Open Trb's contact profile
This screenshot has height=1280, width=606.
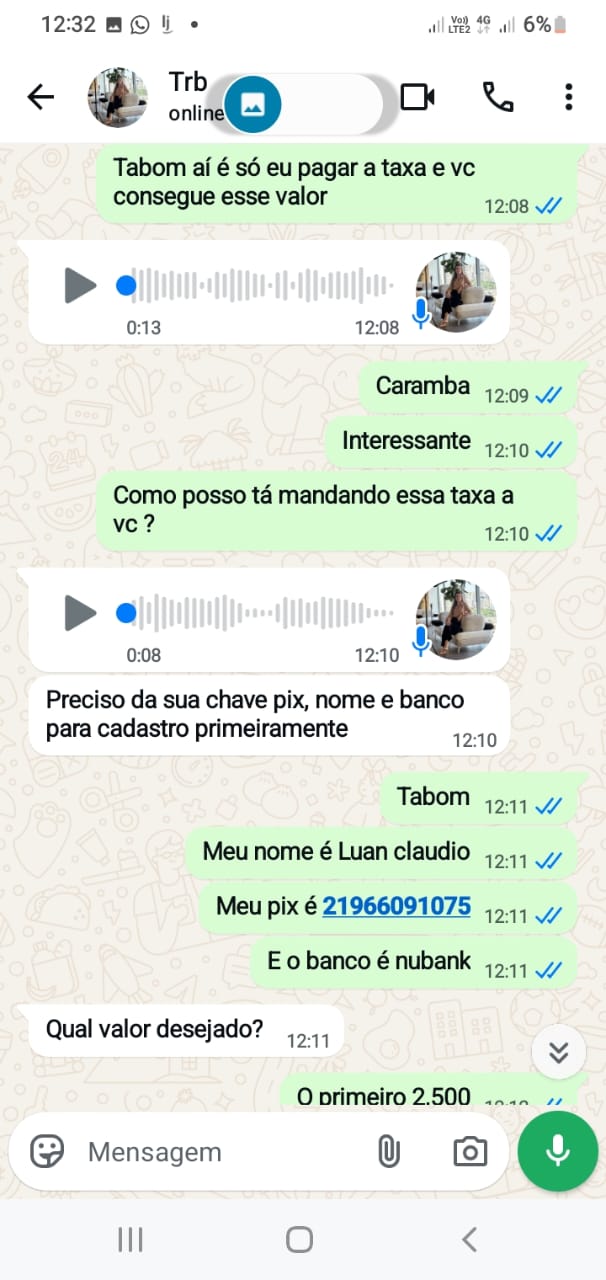[x=187, y=81]
